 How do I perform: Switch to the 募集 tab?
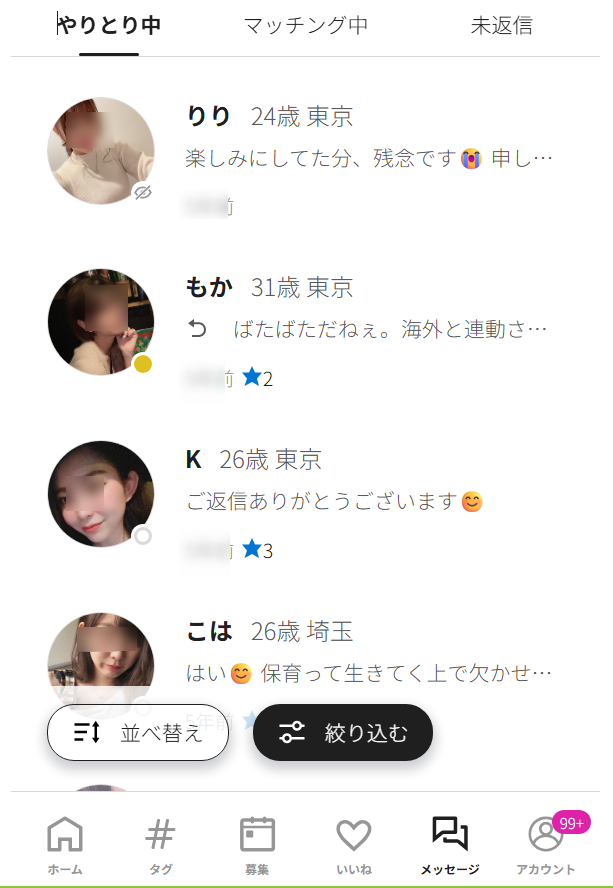click(x=257, y=845)
